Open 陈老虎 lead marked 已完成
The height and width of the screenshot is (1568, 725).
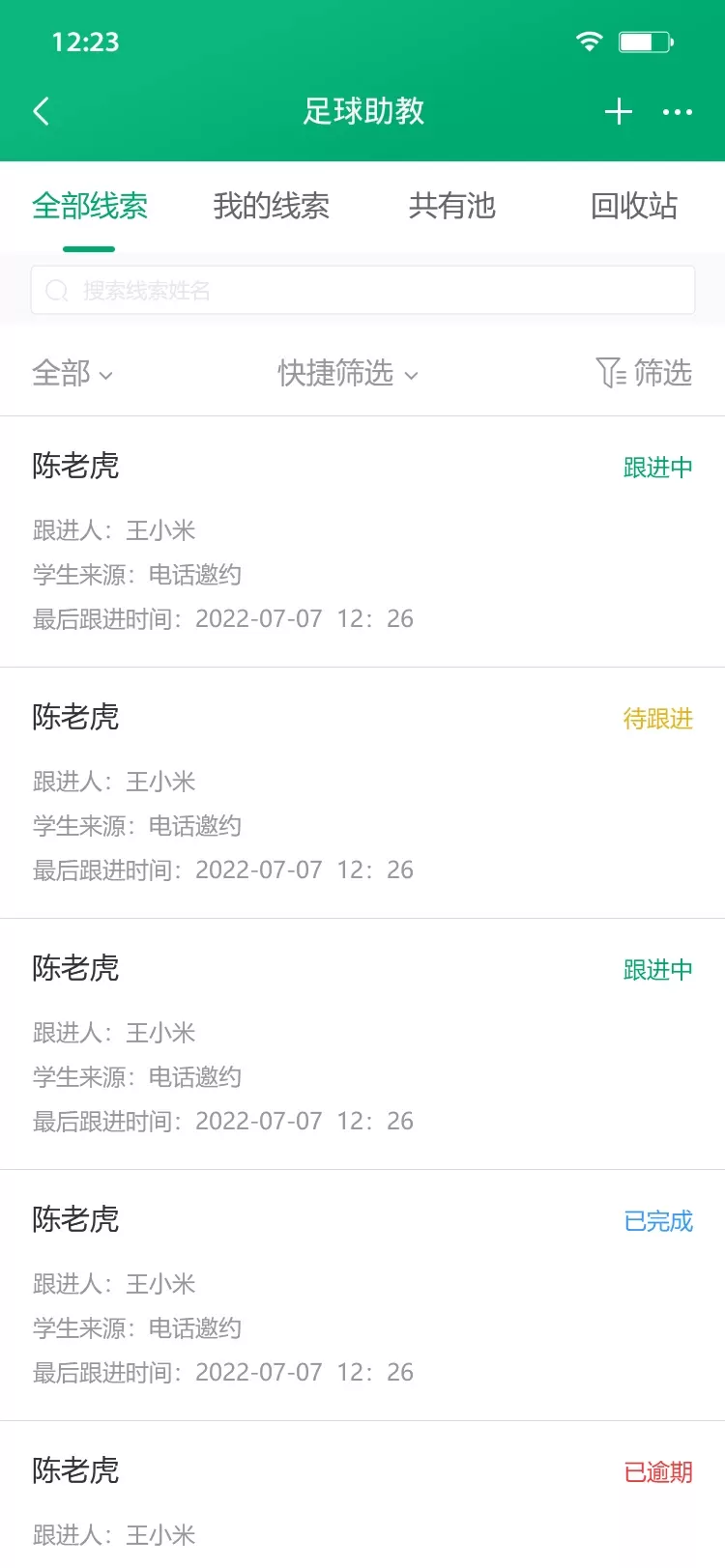(x=362, y=1296)
